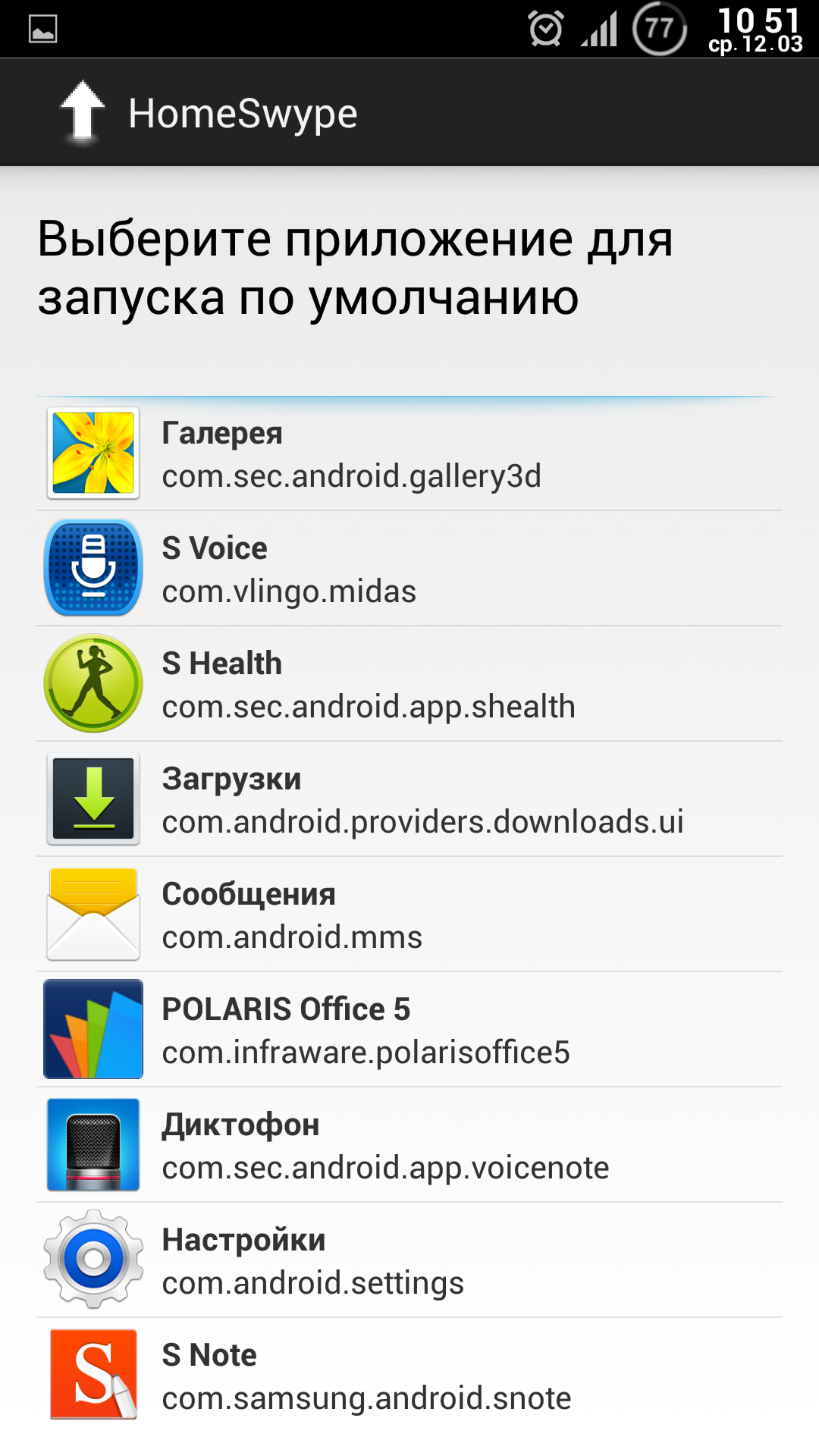Select the Загрузки app row
This screenshot has width=819, height=1456.
click(409, 799)
